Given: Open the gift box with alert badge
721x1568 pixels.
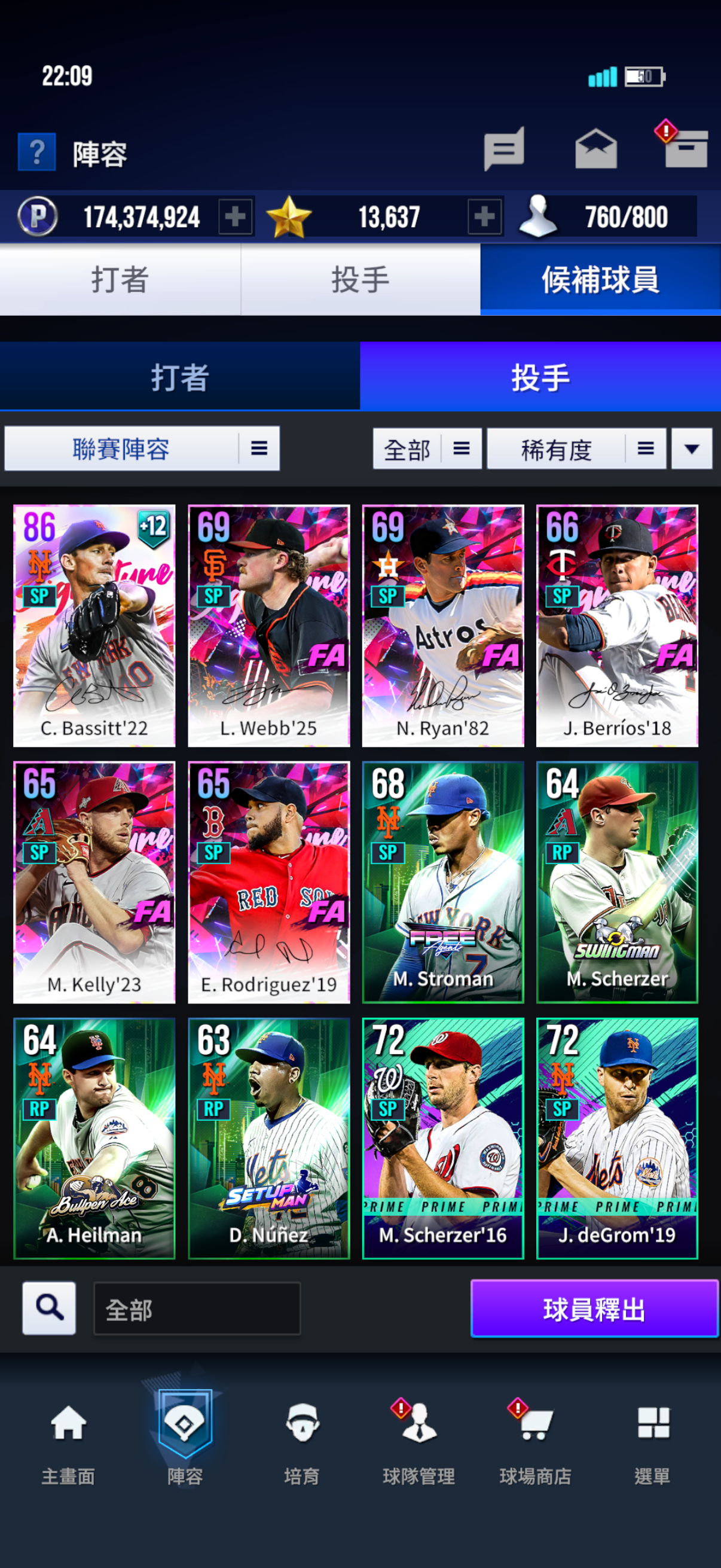Looking at the screenshot, I should [x=685, y=148].
